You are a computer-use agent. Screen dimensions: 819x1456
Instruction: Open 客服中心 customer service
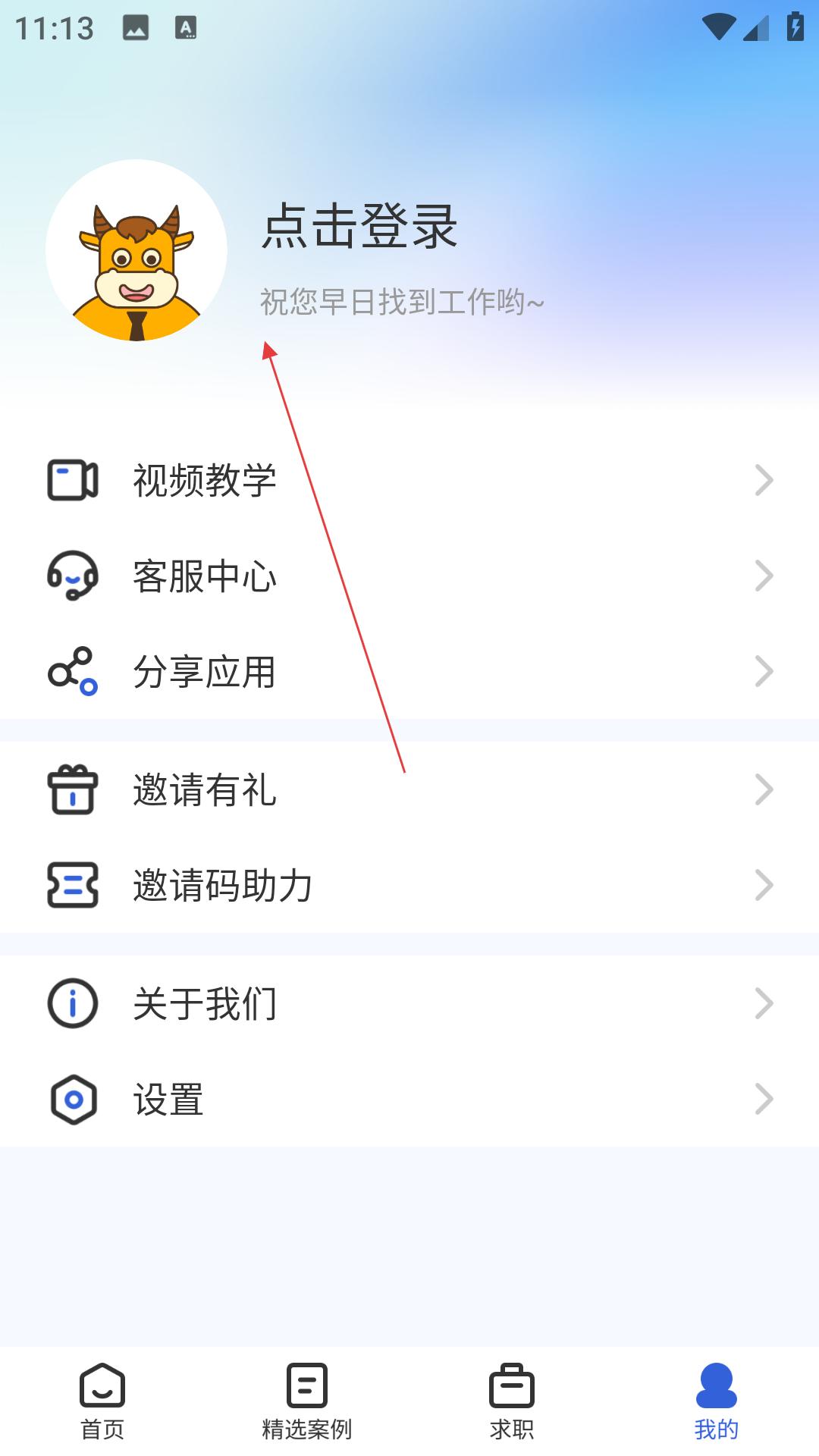coord(409,576)
